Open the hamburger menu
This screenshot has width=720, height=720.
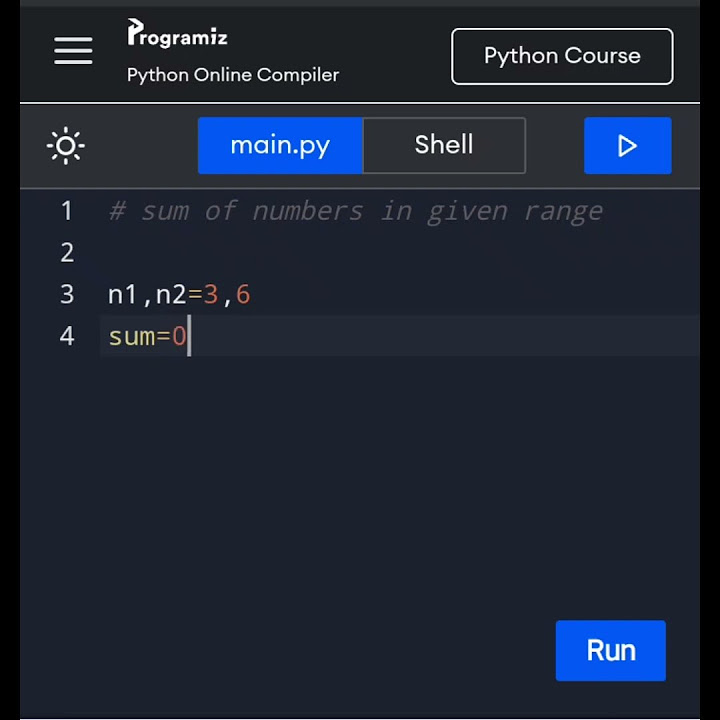click(73, 51)
